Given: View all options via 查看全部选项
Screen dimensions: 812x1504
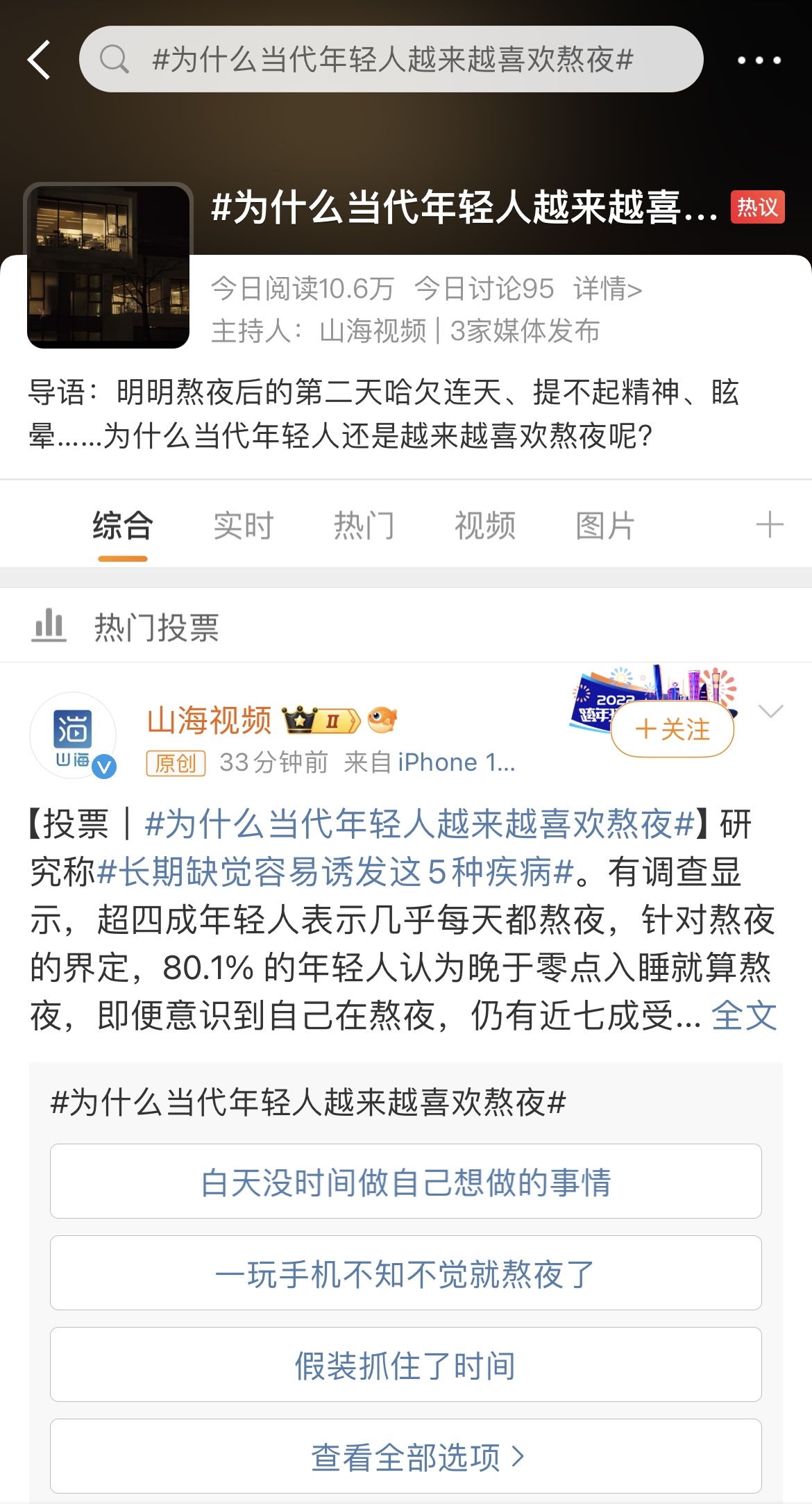Looking at the screenshot, I should click(x=405, y=1457).
